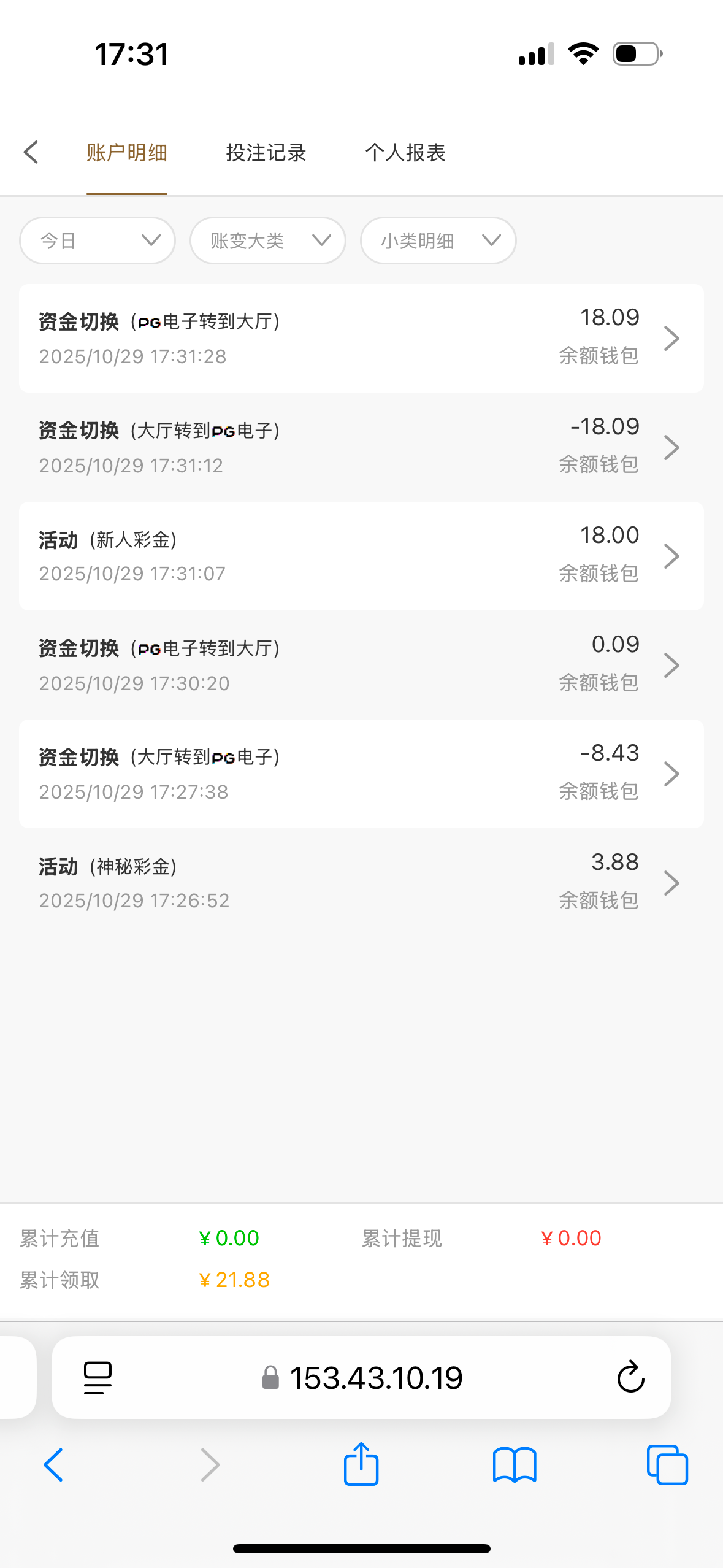Tap the address bar showing 153.43.10.19
723x1568 pixels.
[375, 1378]
